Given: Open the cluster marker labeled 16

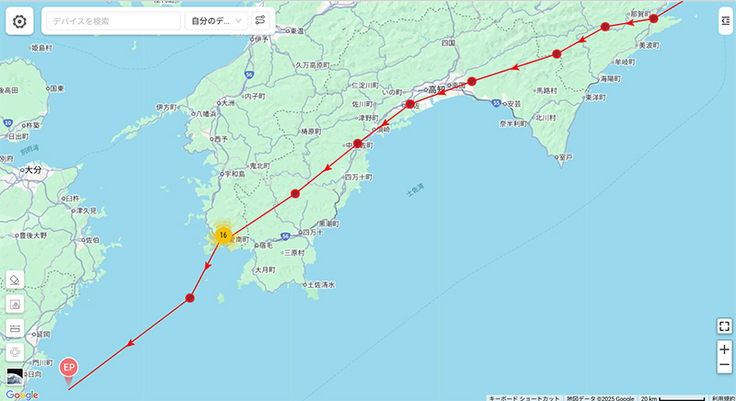Looking at the screenshot, I should coord(222,235).
